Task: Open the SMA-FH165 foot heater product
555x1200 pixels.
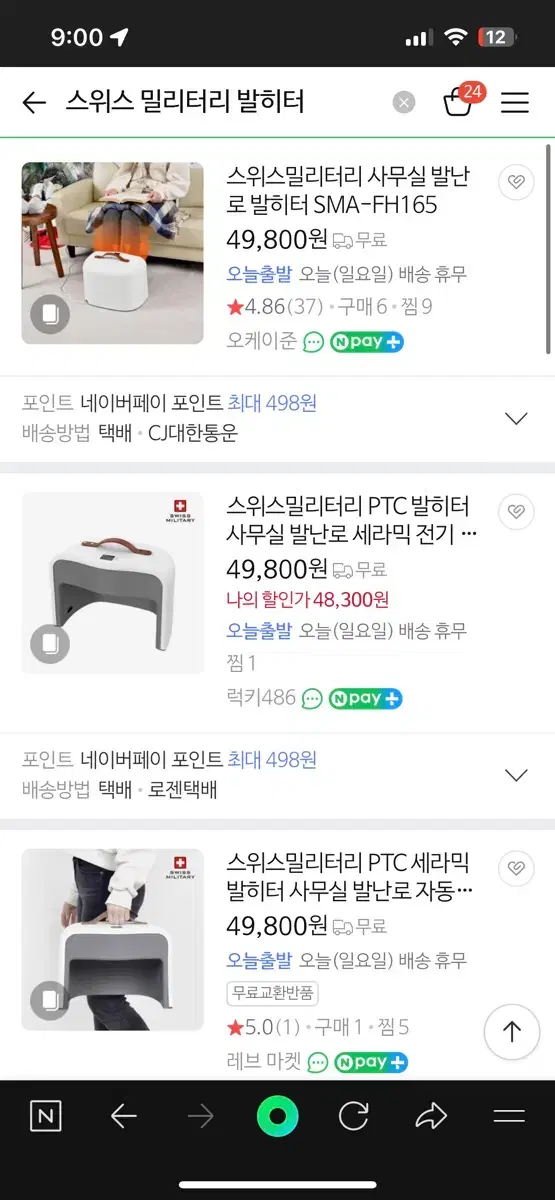Action: pos(347,191)
